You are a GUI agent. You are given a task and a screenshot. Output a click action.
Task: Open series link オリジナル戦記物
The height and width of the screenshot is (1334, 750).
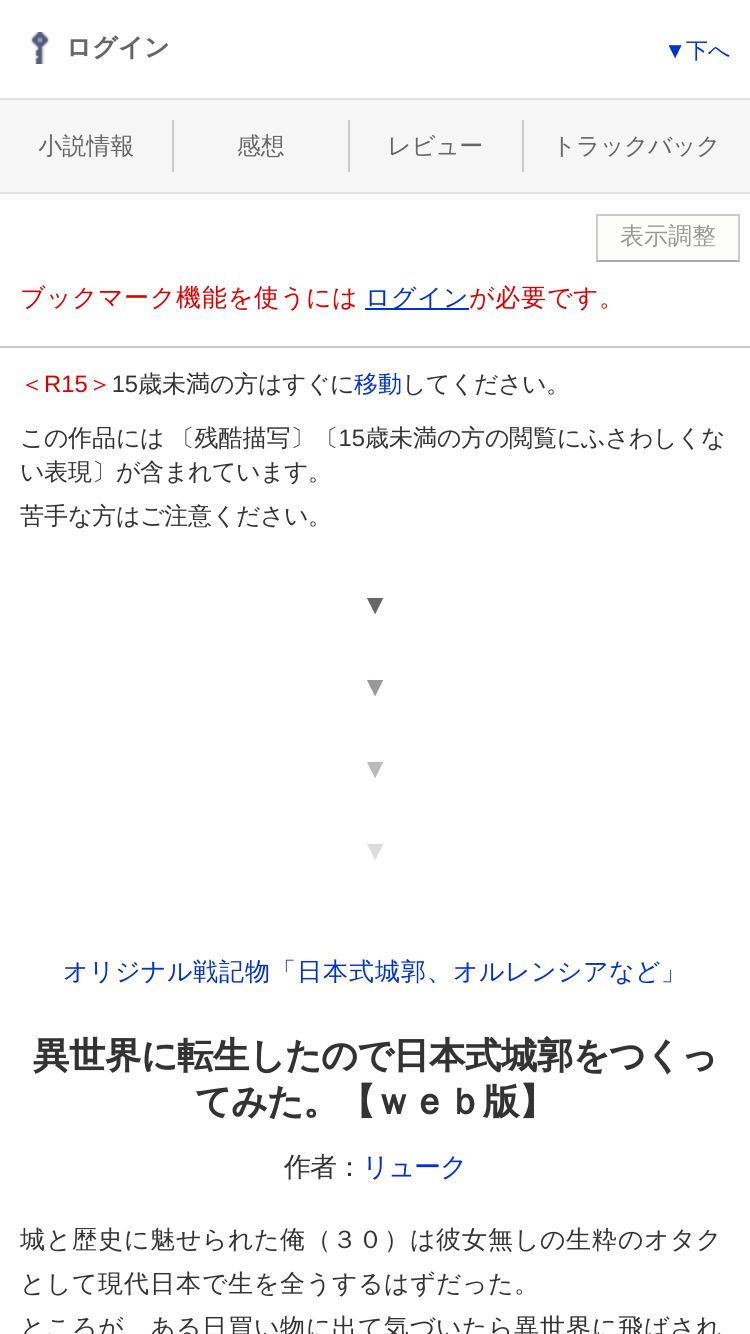click(375, 972)
